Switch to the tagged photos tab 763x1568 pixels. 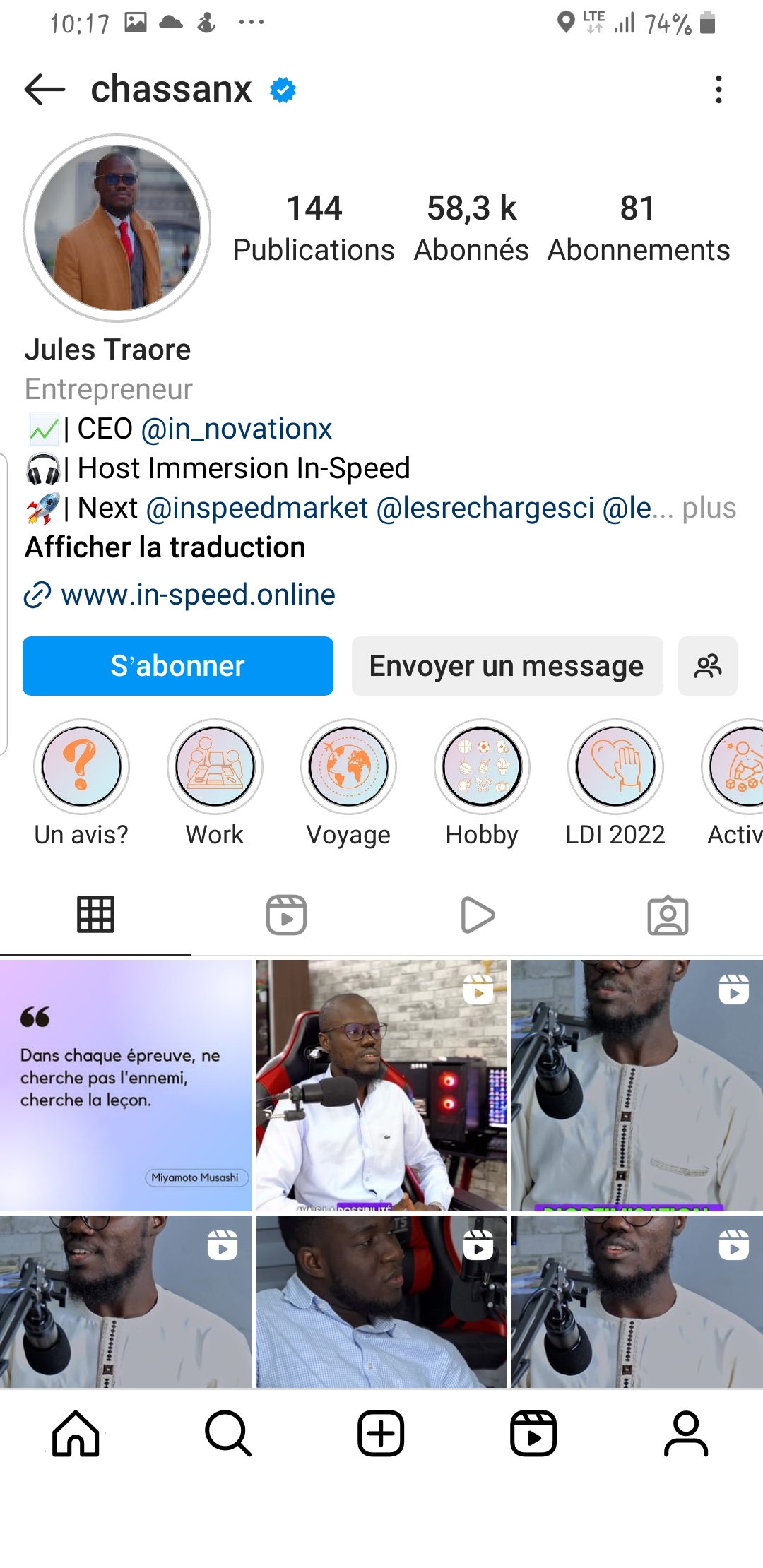point(668,915)
